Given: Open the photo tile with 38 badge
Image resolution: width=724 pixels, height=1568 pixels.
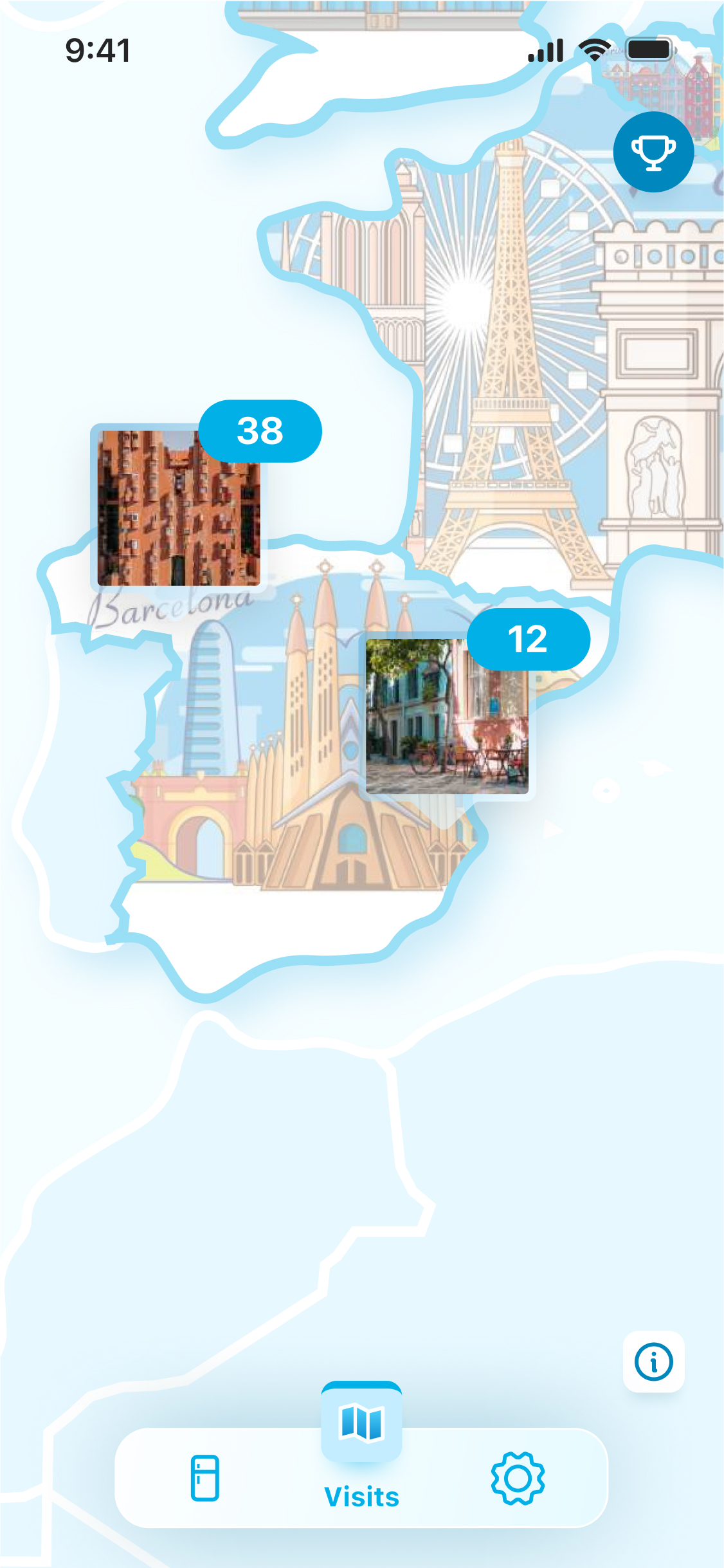Looking at the screenshot, I should coord(178,508).
